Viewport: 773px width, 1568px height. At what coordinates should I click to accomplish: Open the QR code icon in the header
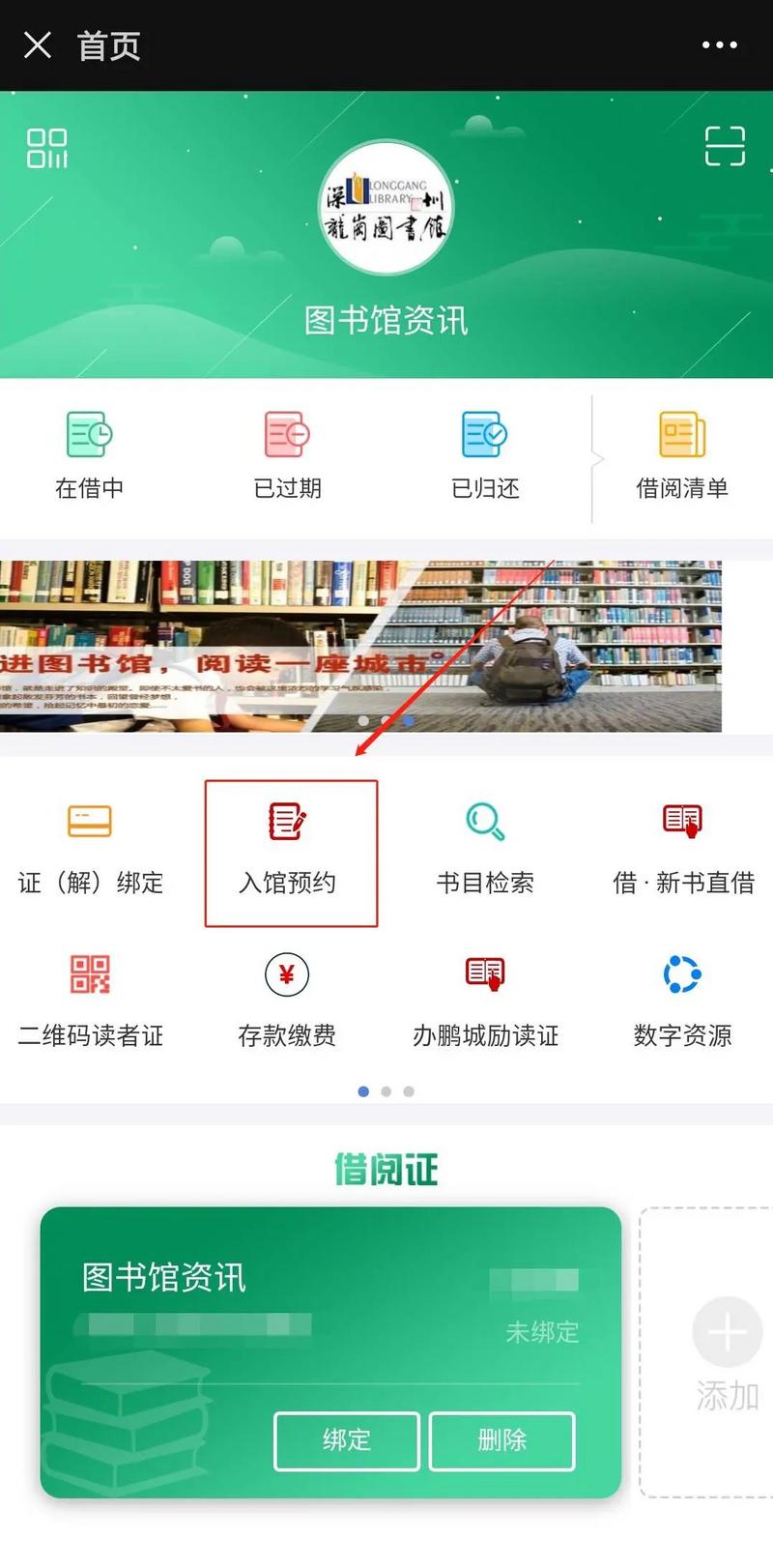click(x=47, y=148)
